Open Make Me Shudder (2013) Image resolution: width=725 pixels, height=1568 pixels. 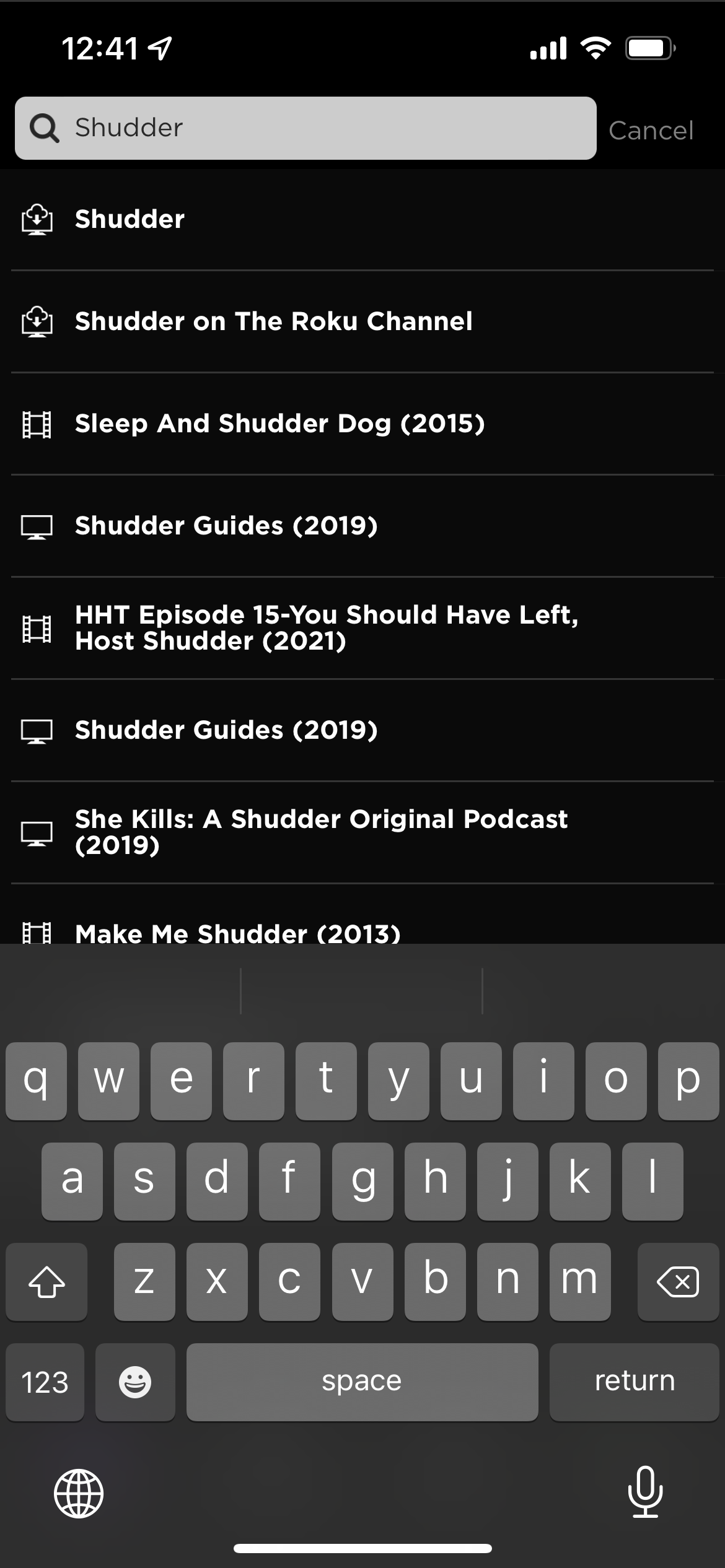tap(237, 931)
